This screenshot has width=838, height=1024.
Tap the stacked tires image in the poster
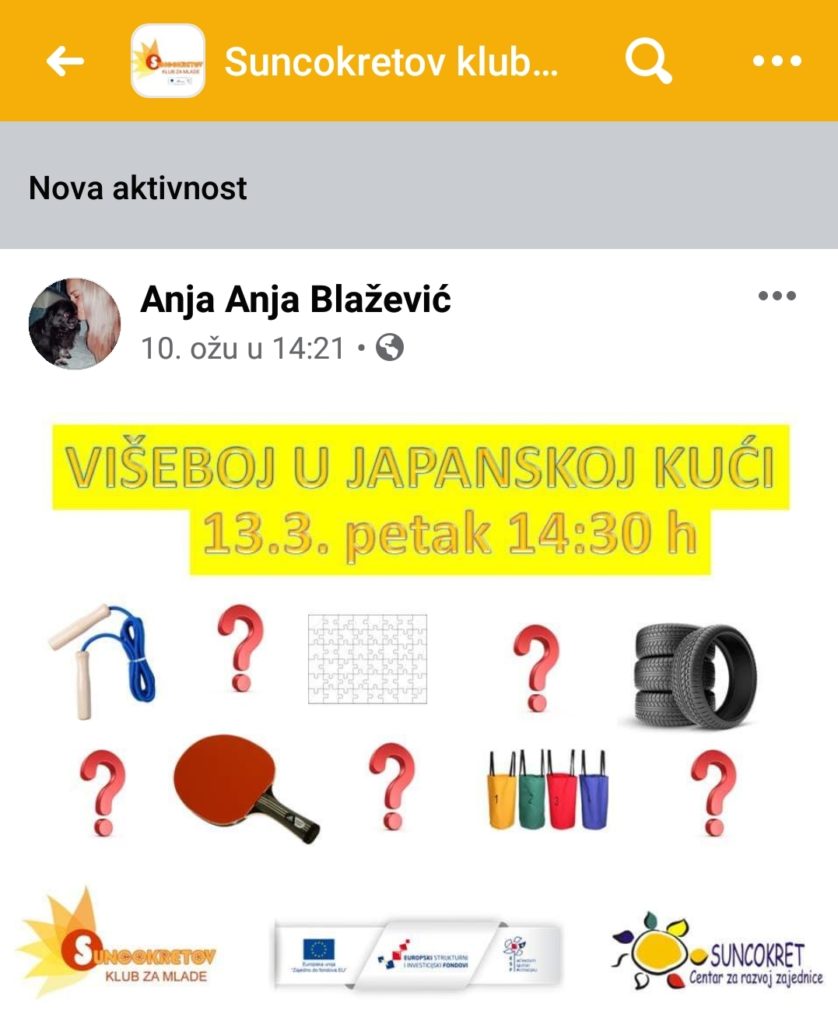point(697,670)
